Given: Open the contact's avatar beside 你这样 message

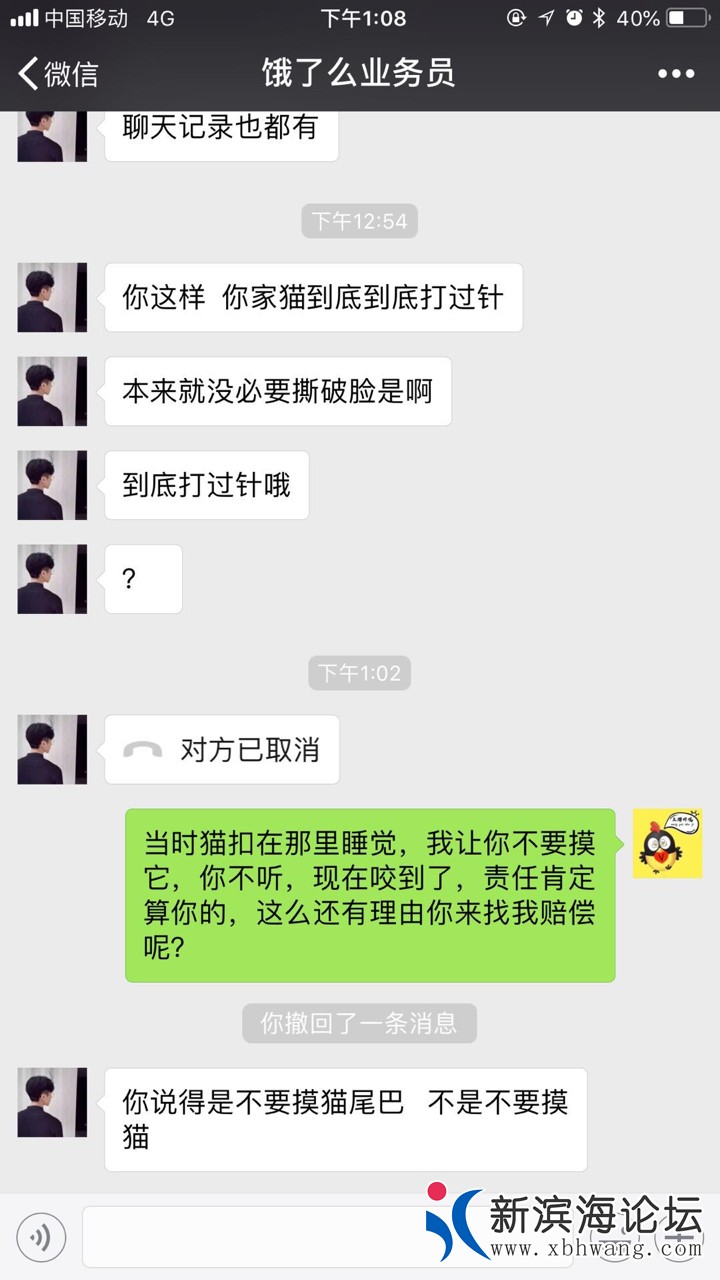Looking at the screenshot, I should click(x=52, y=298).
